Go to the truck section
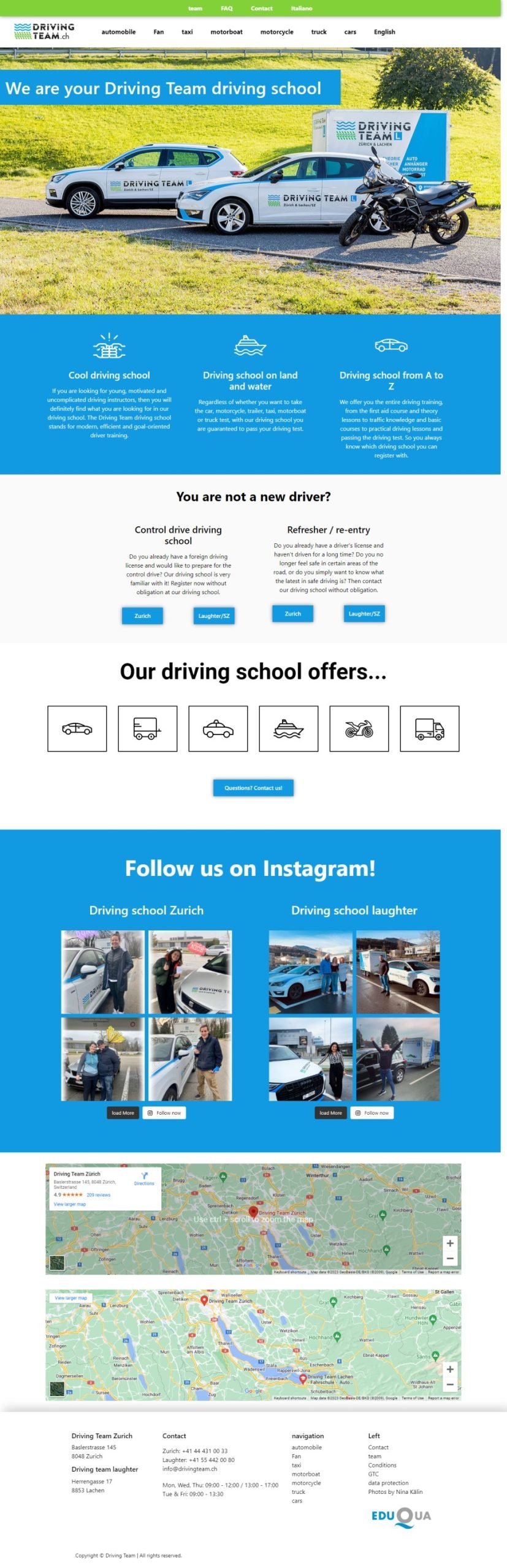 (x=318, y=32)
